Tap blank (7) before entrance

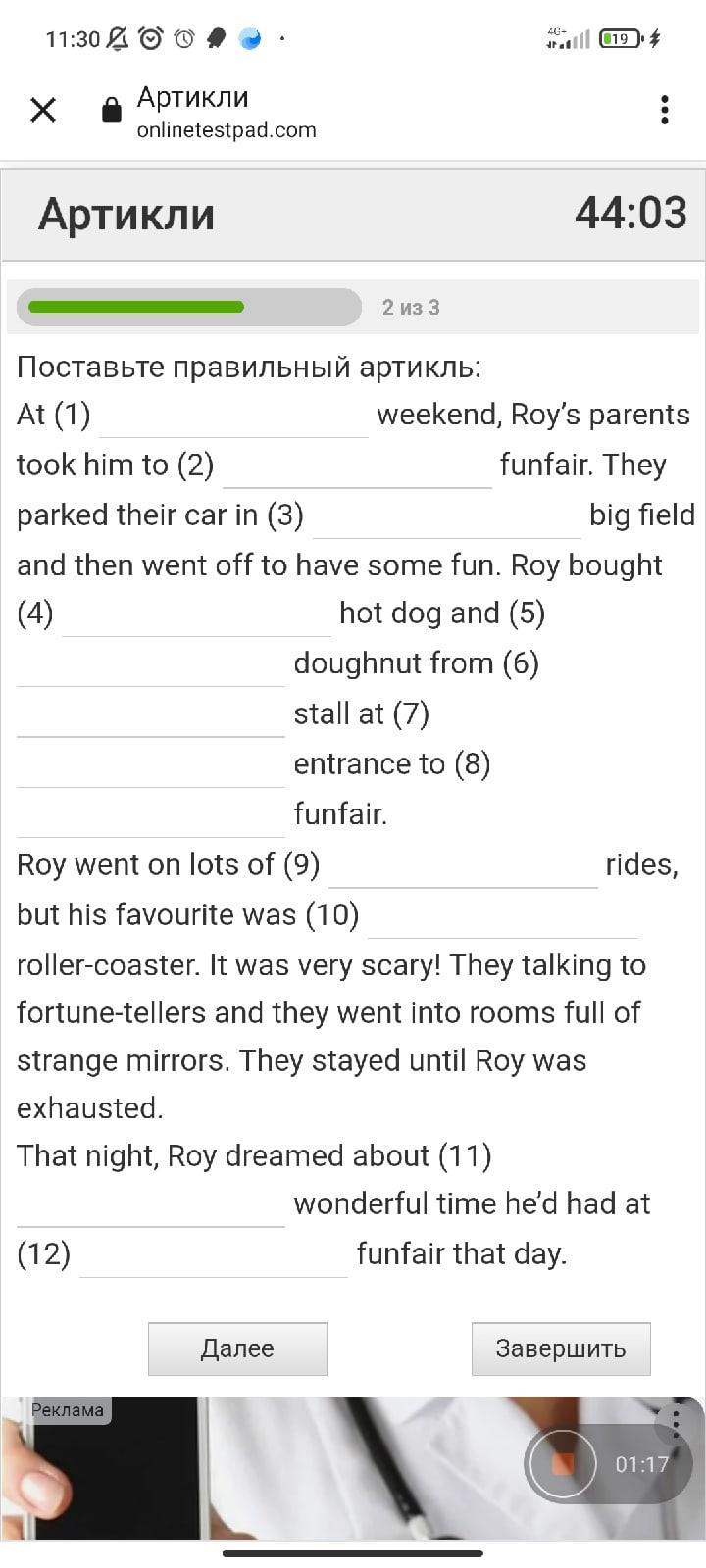tap(151, 765)
